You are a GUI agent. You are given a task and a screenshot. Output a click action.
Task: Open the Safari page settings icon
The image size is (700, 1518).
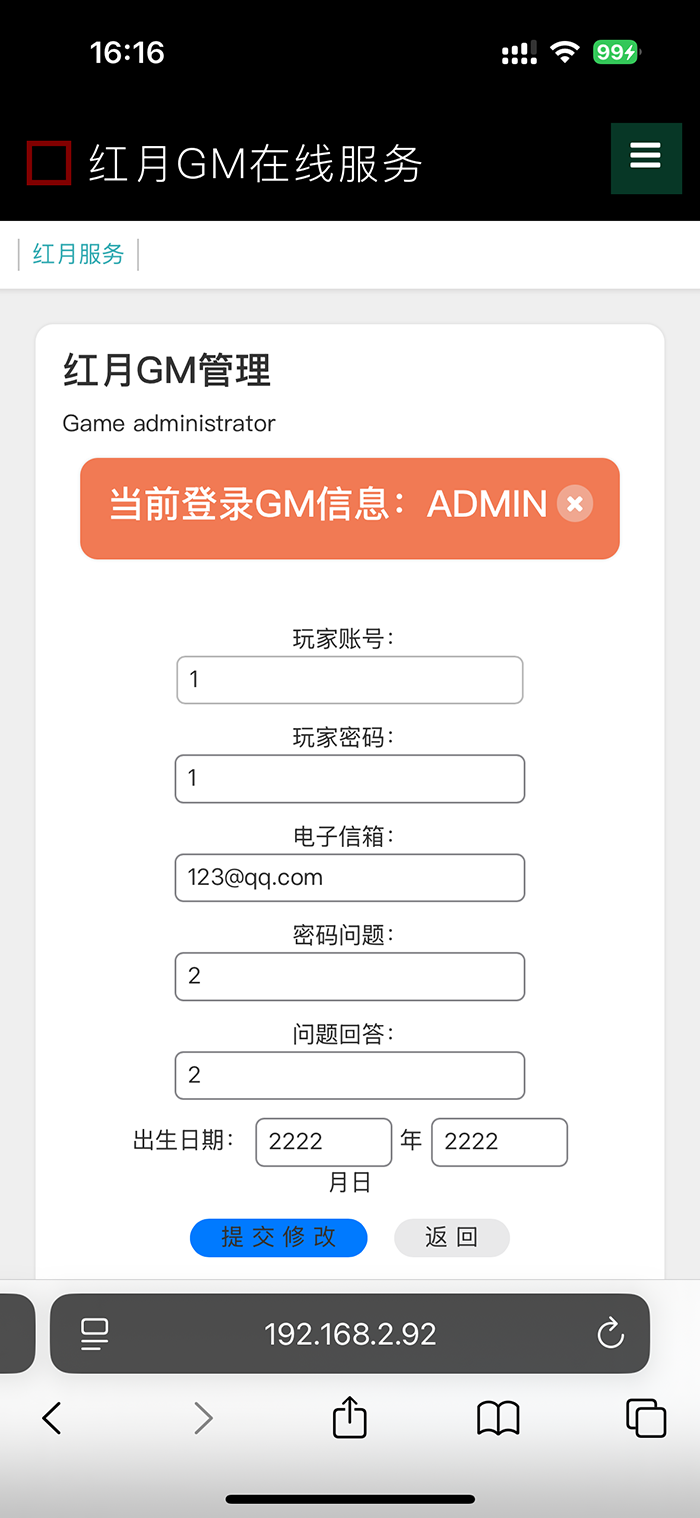pyautogui.click(x=95, y=1334)
